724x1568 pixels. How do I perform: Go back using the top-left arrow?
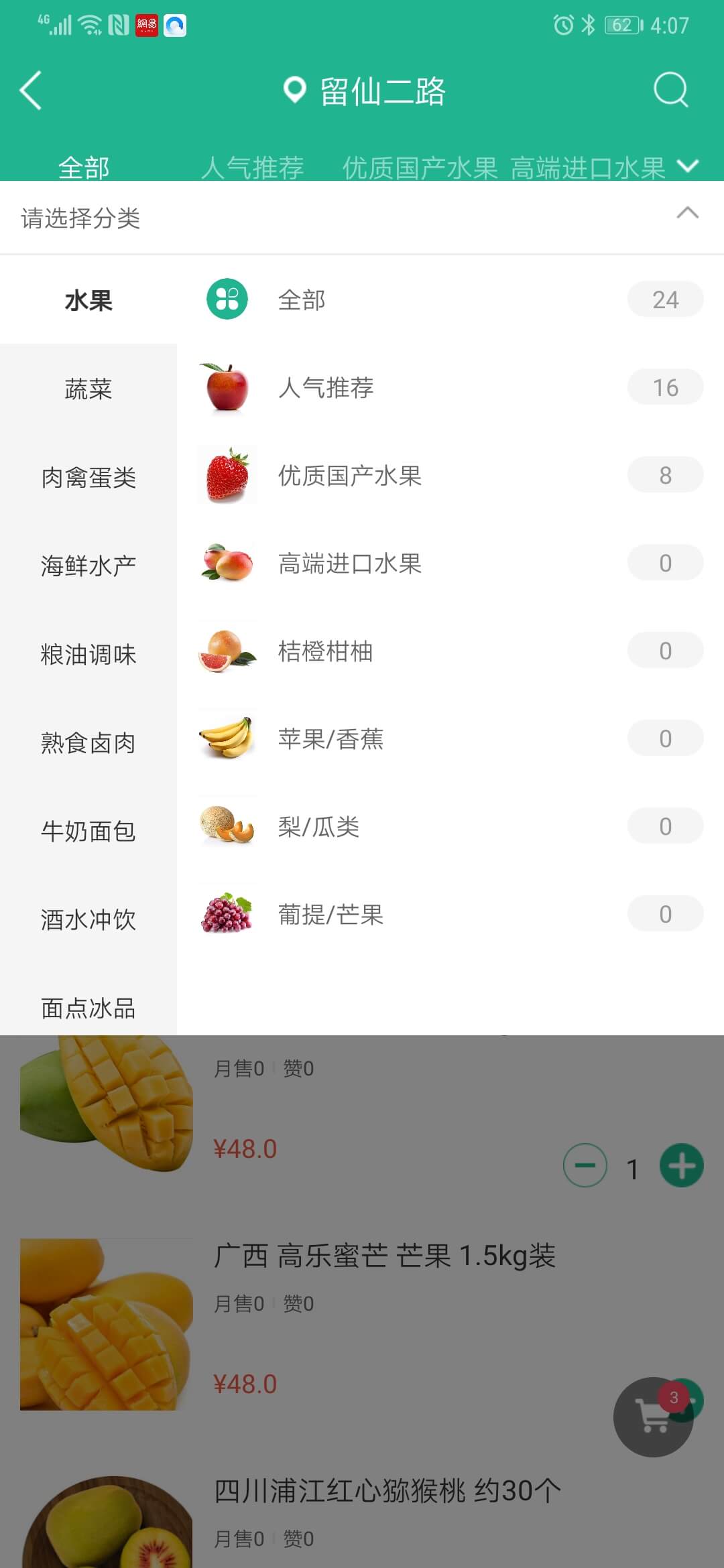[x=31, y=90]
